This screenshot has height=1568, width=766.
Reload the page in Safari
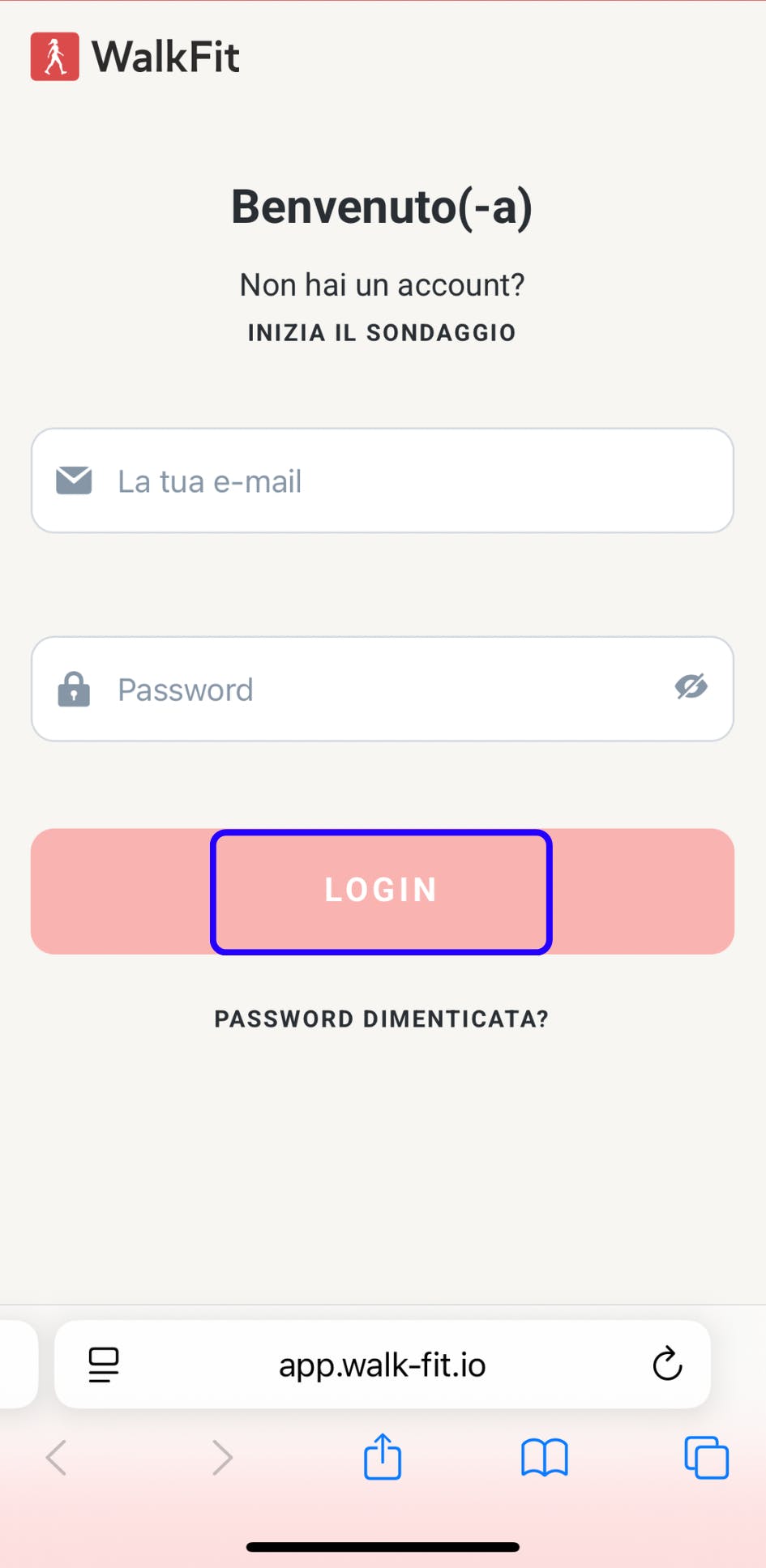click(667, 1365)
